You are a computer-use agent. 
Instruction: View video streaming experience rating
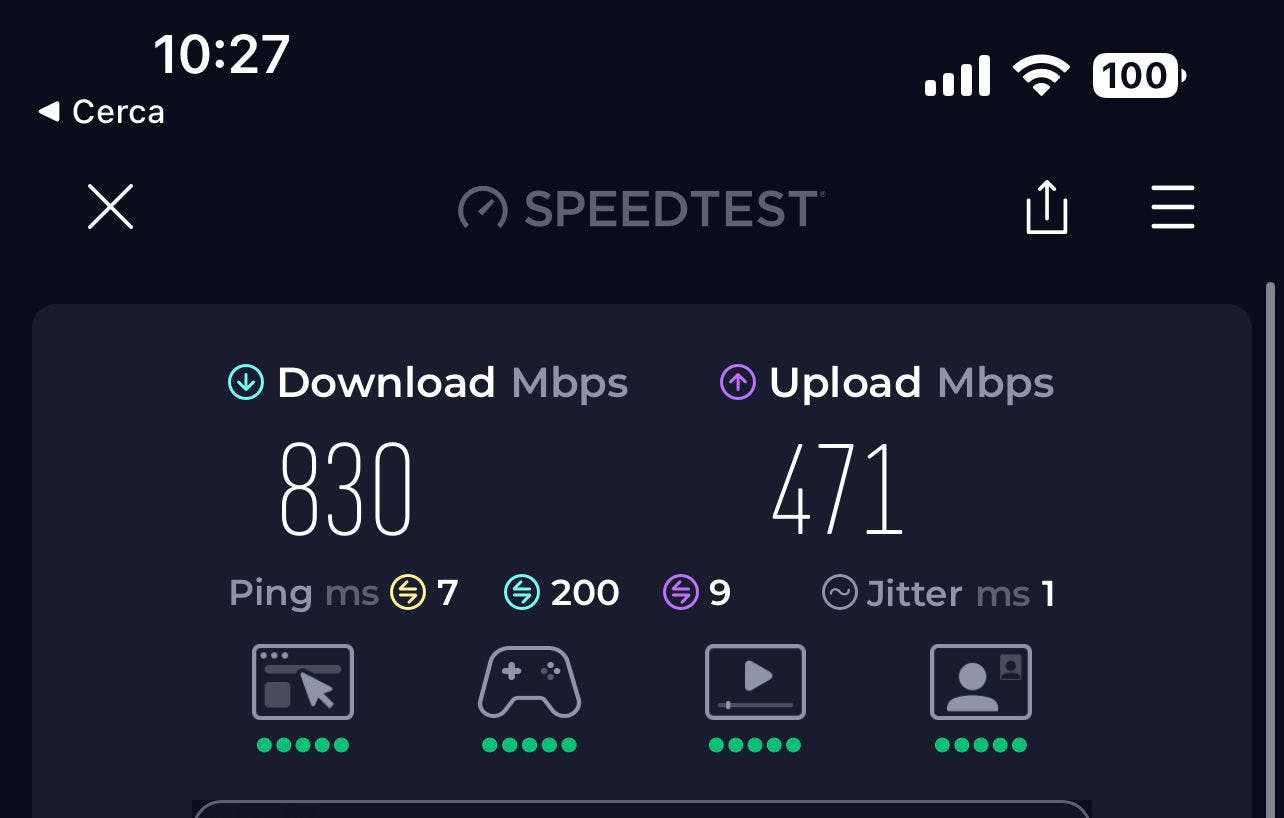click(x=755, y=683)
